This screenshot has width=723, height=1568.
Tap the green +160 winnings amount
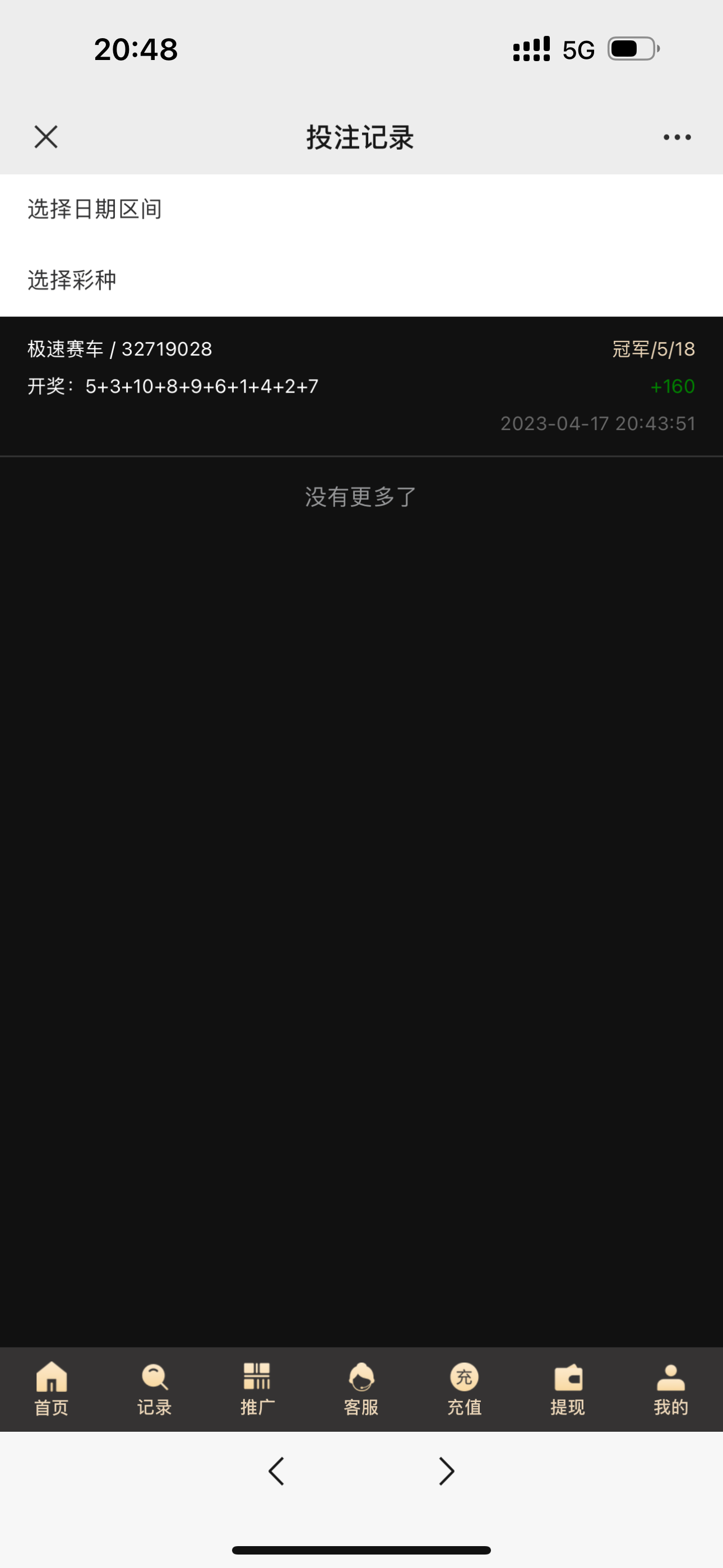[672, 386]
